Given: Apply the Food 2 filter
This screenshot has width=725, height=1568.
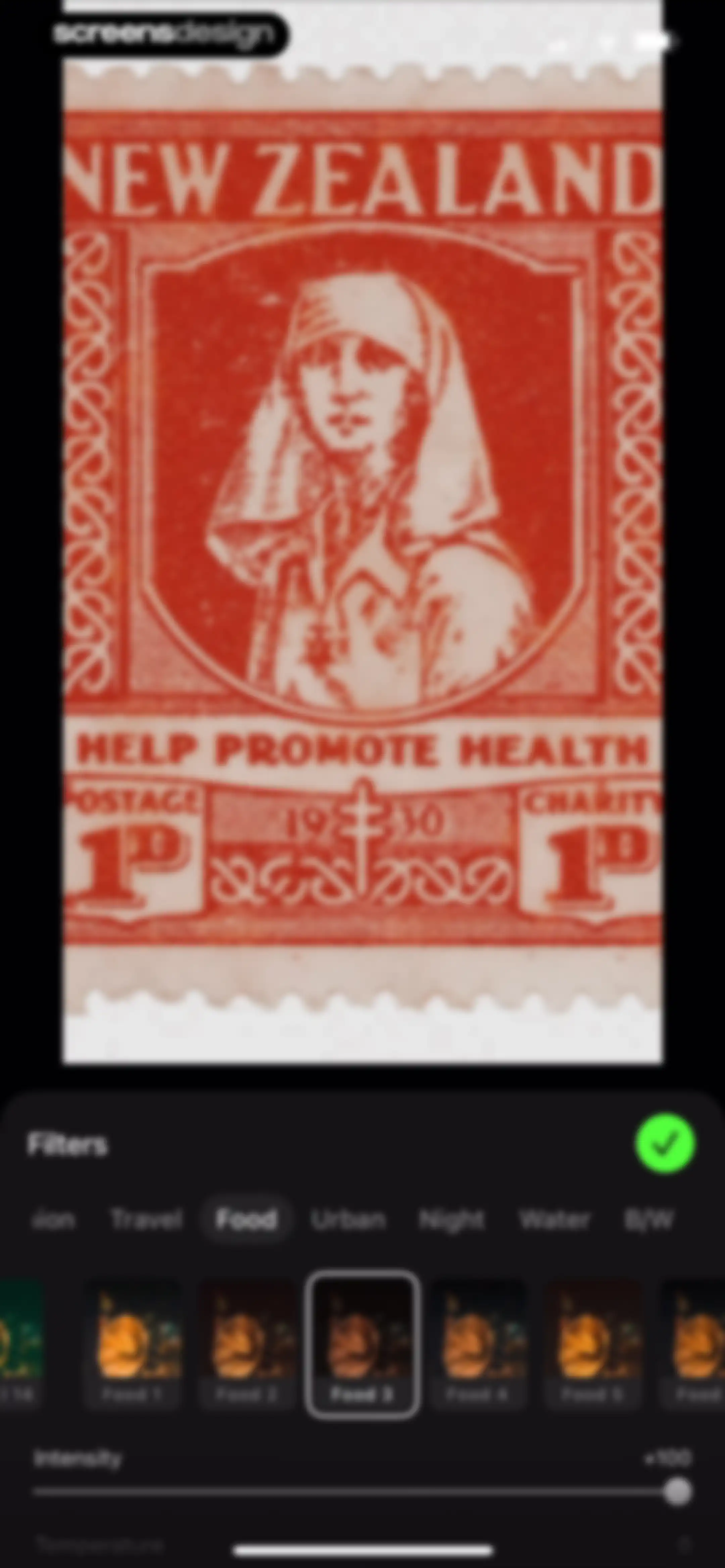Looking at the screenshot, I should pos(247,1344).
